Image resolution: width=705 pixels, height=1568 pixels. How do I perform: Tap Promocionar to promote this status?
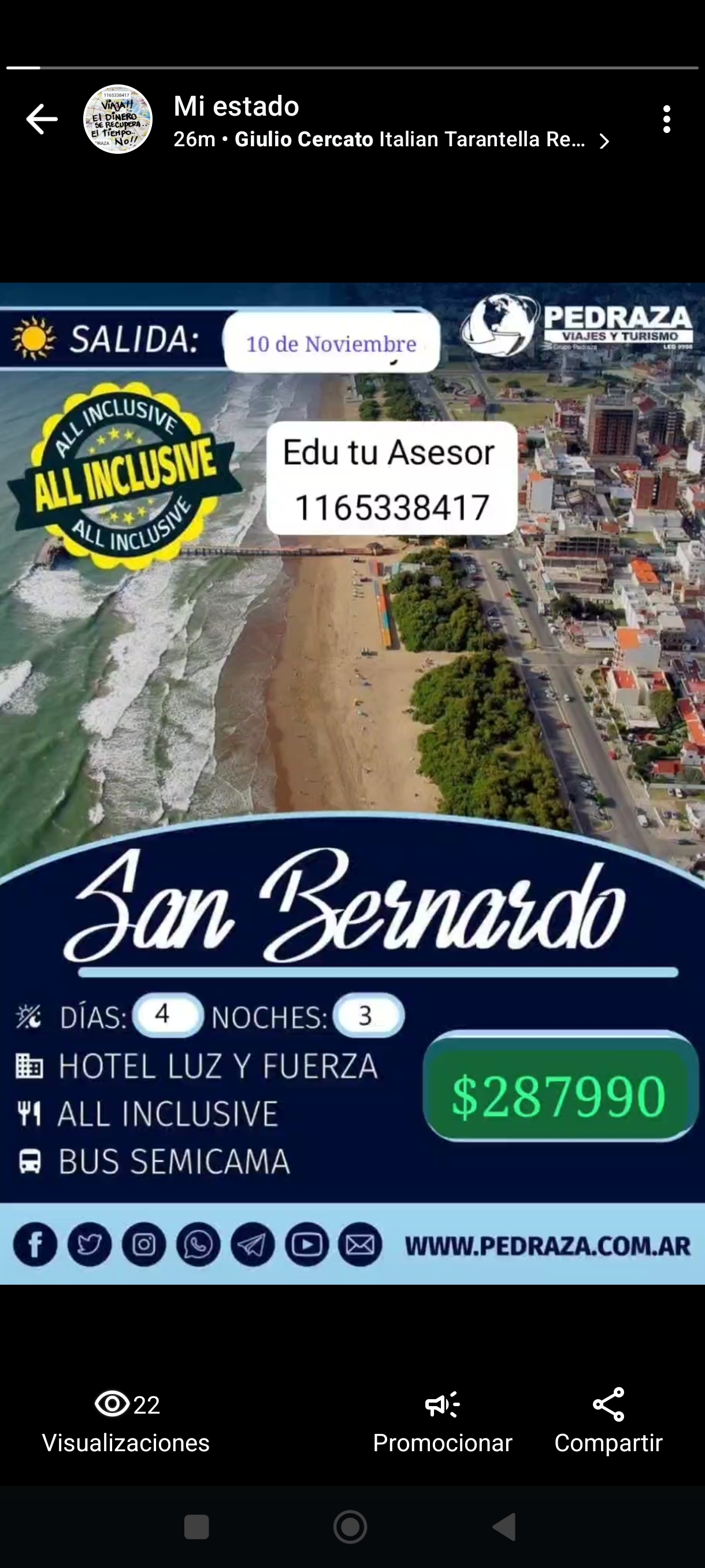click(442, 1422)
